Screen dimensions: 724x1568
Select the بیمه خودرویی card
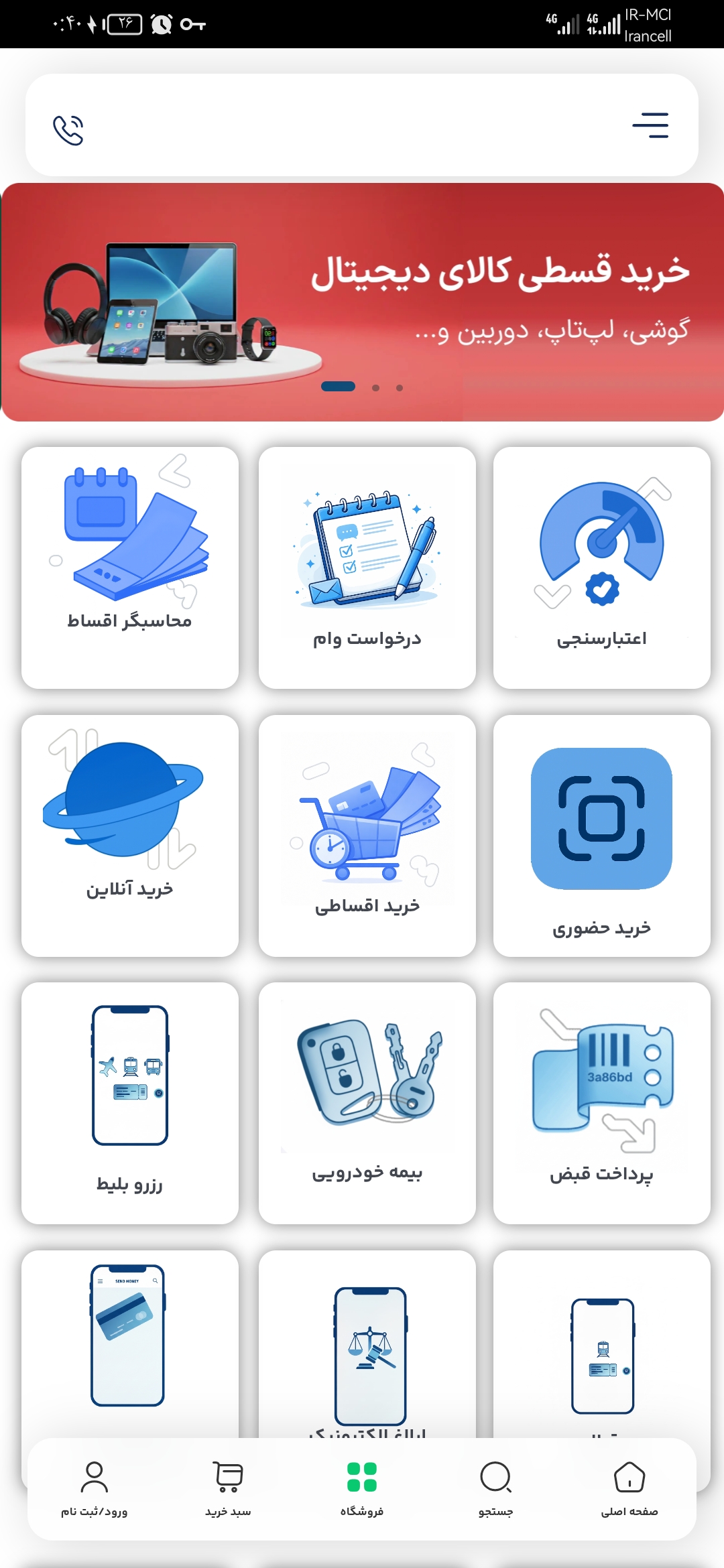click(367, 1103)
